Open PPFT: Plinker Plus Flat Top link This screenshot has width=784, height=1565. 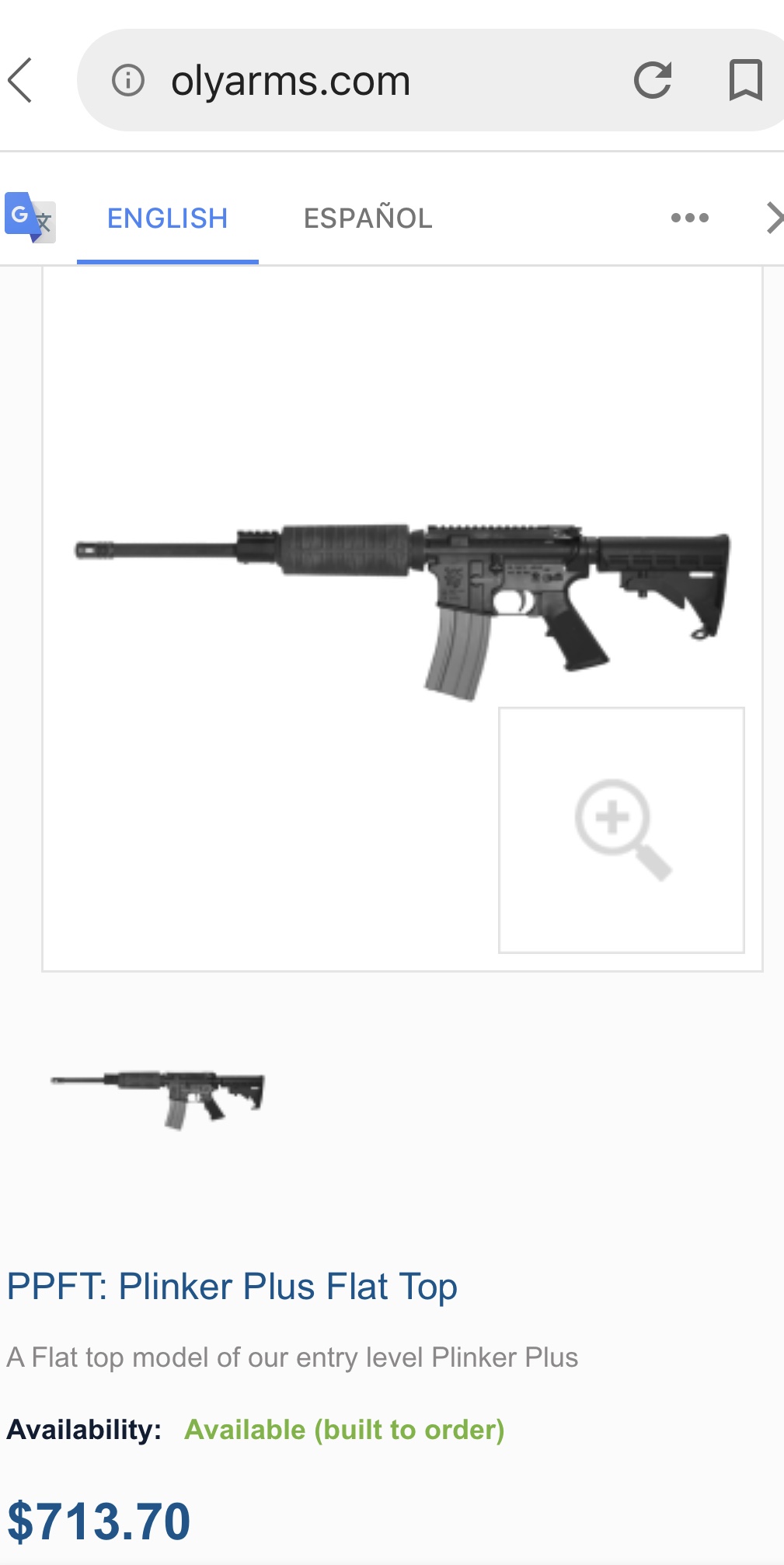[x=232, y=1287]
